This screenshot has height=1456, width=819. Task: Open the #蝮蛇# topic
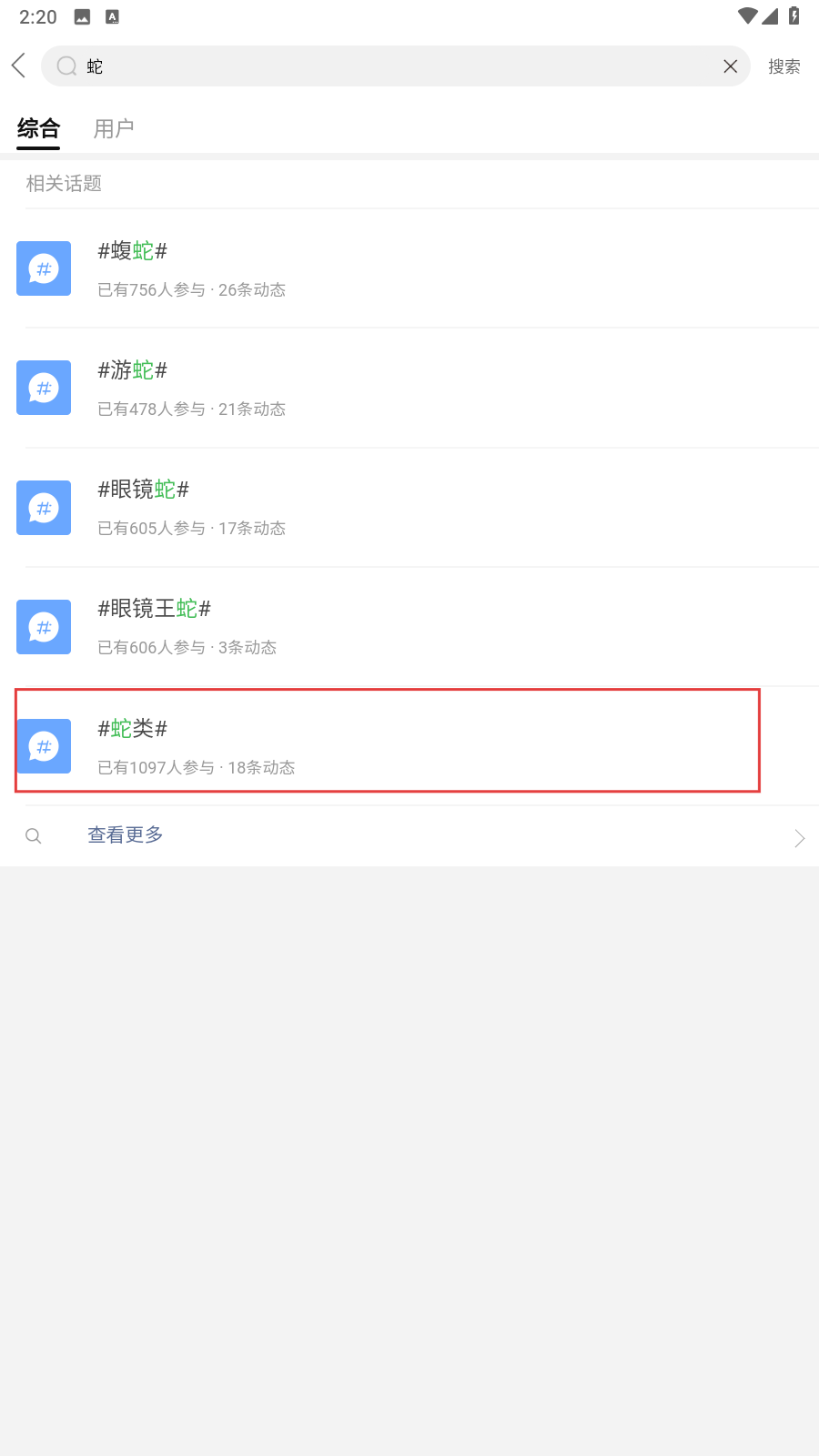[409, 268]
